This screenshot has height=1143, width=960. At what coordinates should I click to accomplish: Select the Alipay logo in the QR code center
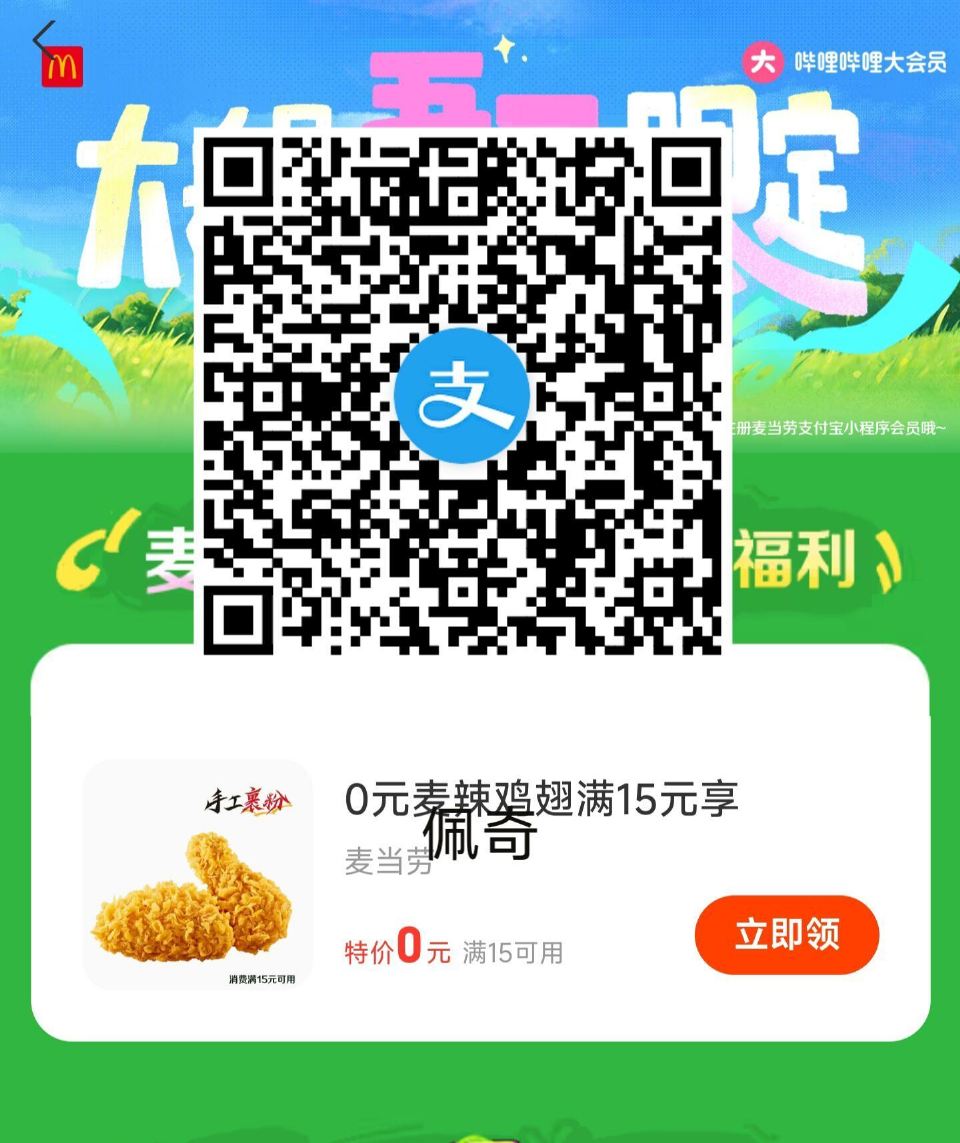[464, 394]
